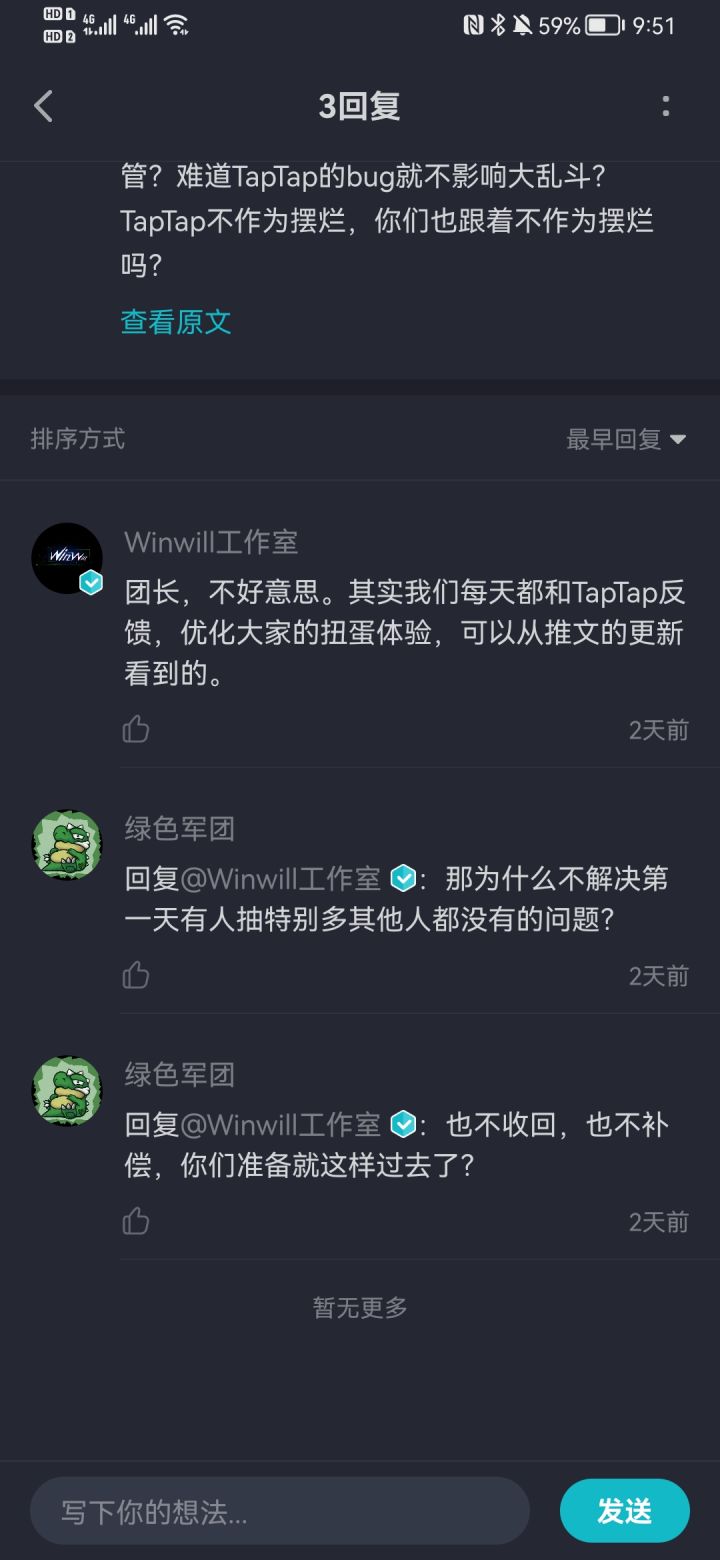
Task: Tap the 写下你的想法 comment input field
Action: coord(280,1511)
